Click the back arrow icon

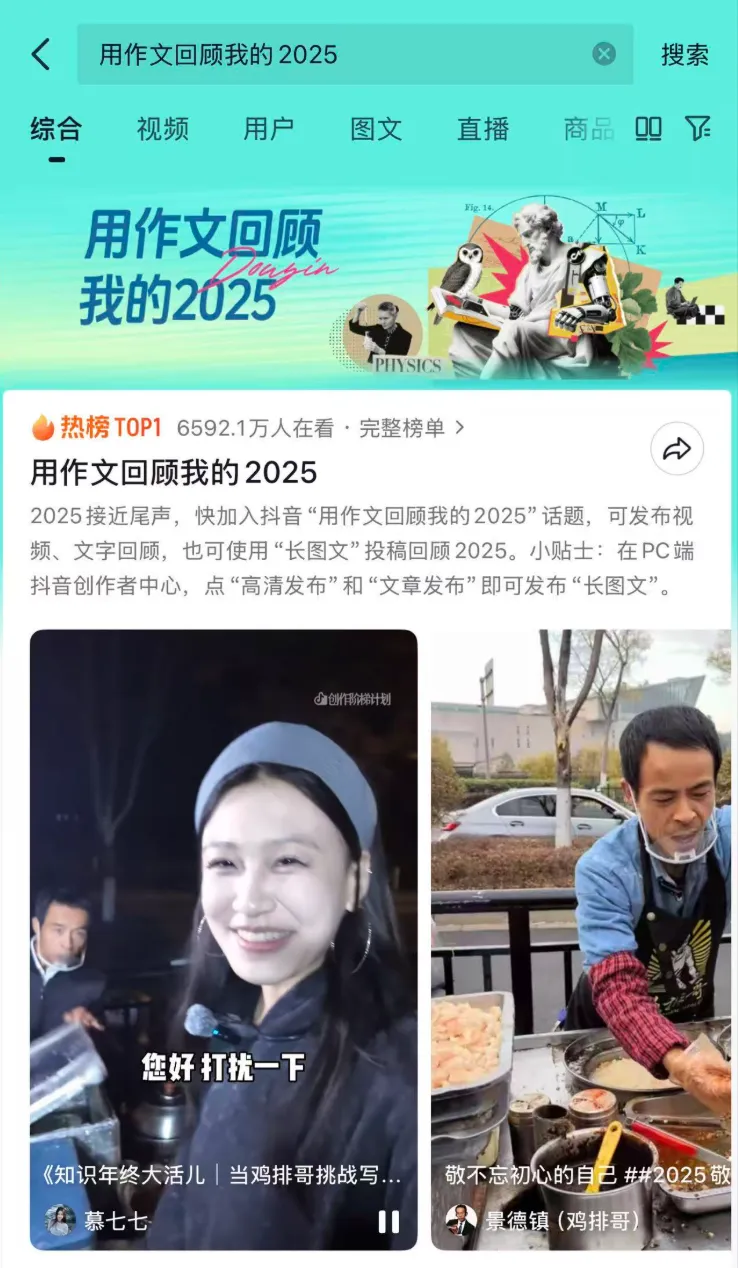pyautogui.click(x=40, y=55)
